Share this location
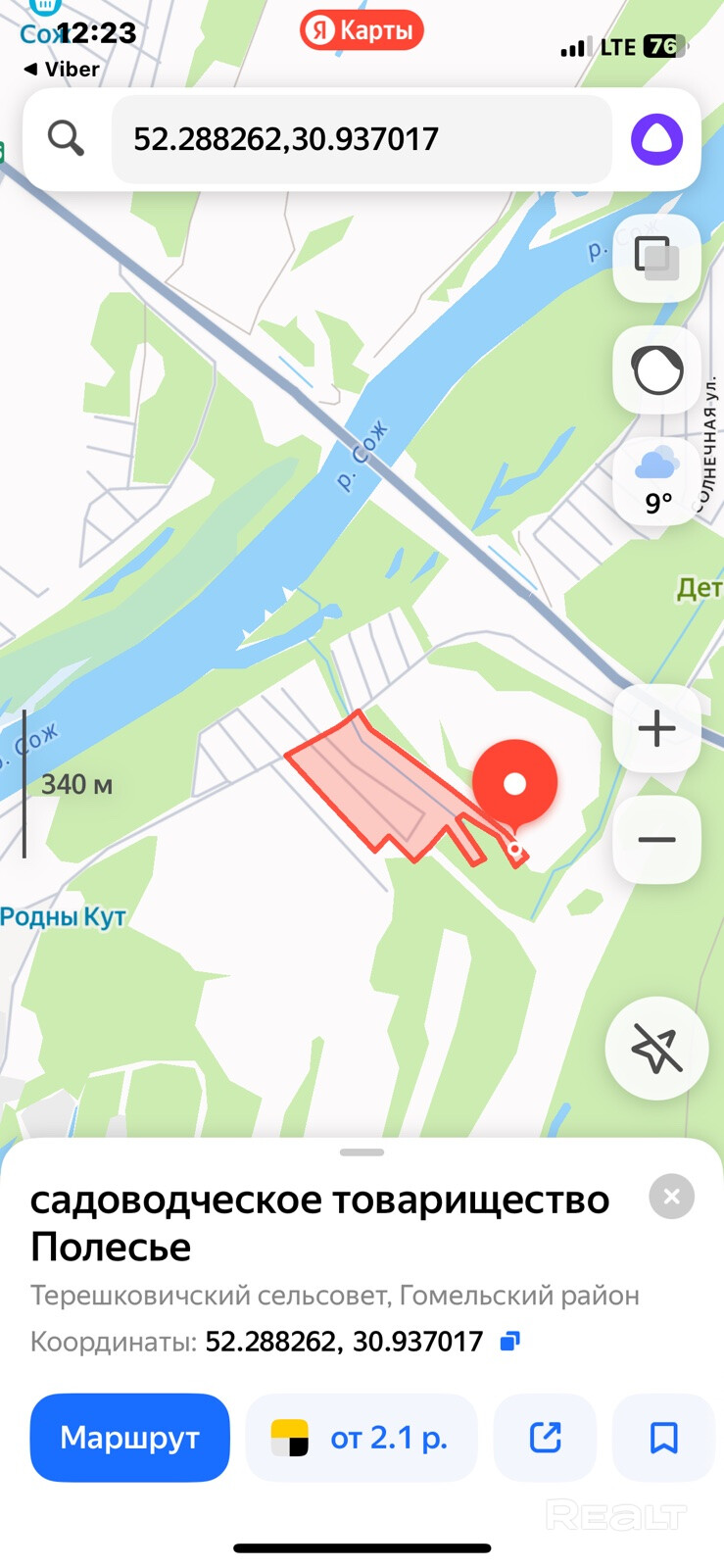 point(545,1438)
